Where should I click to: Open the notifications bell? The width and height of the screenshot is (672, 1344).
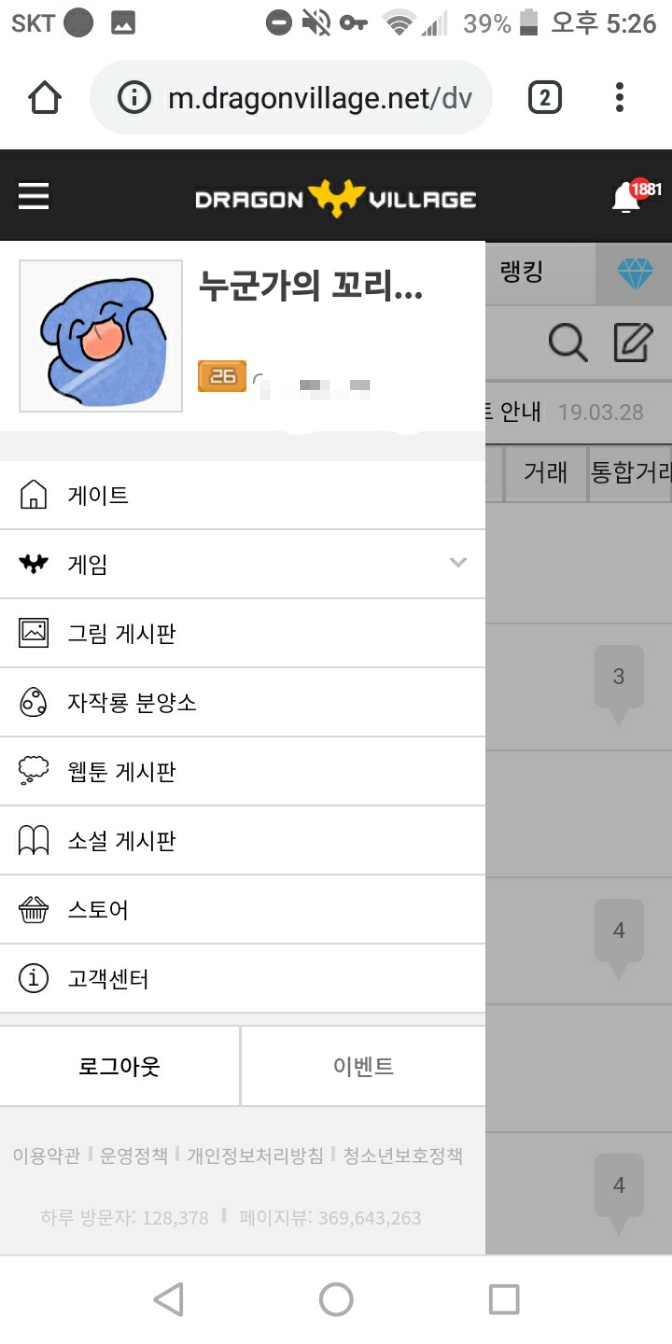[x=627, y=197]
